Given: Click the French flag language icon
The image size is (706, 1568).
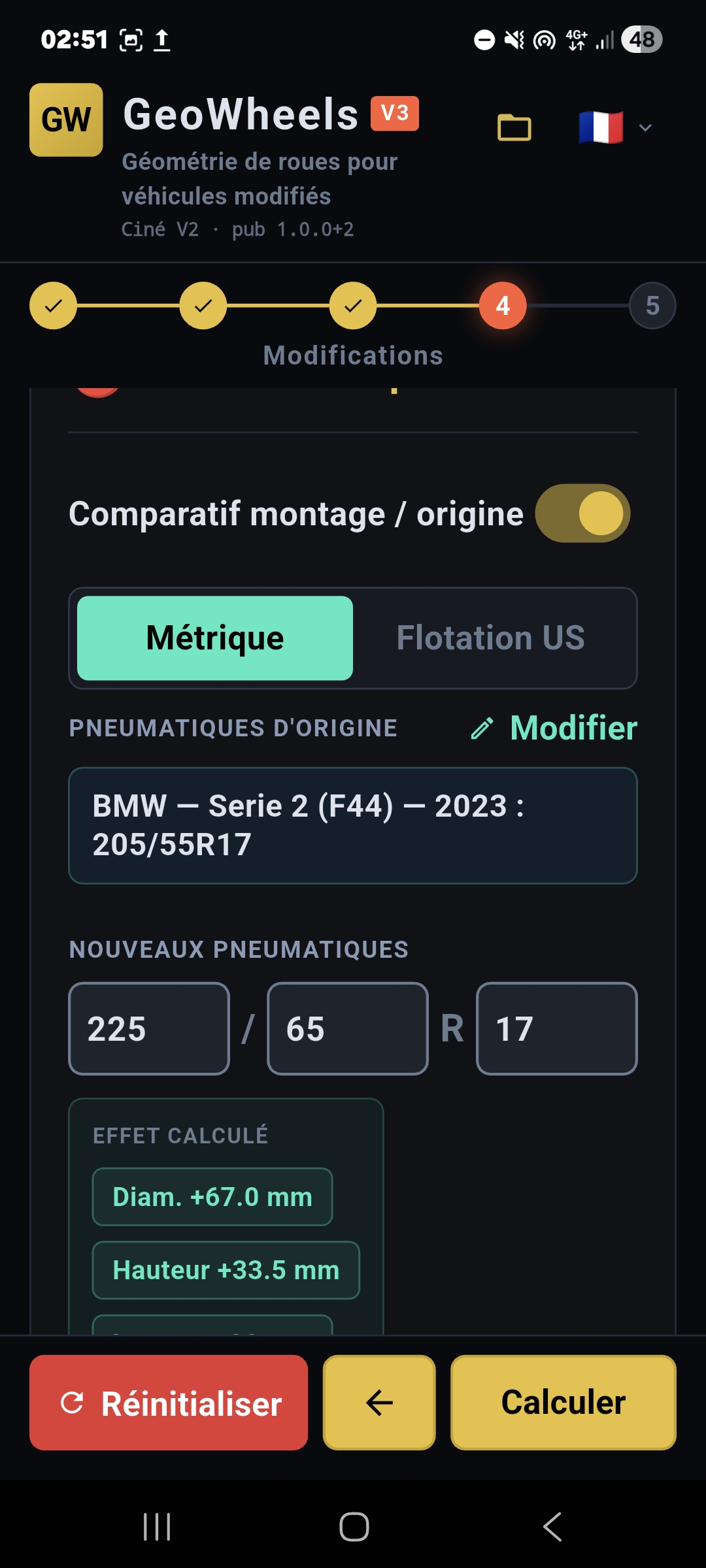Looking at the screenshot, I should 600,125.
